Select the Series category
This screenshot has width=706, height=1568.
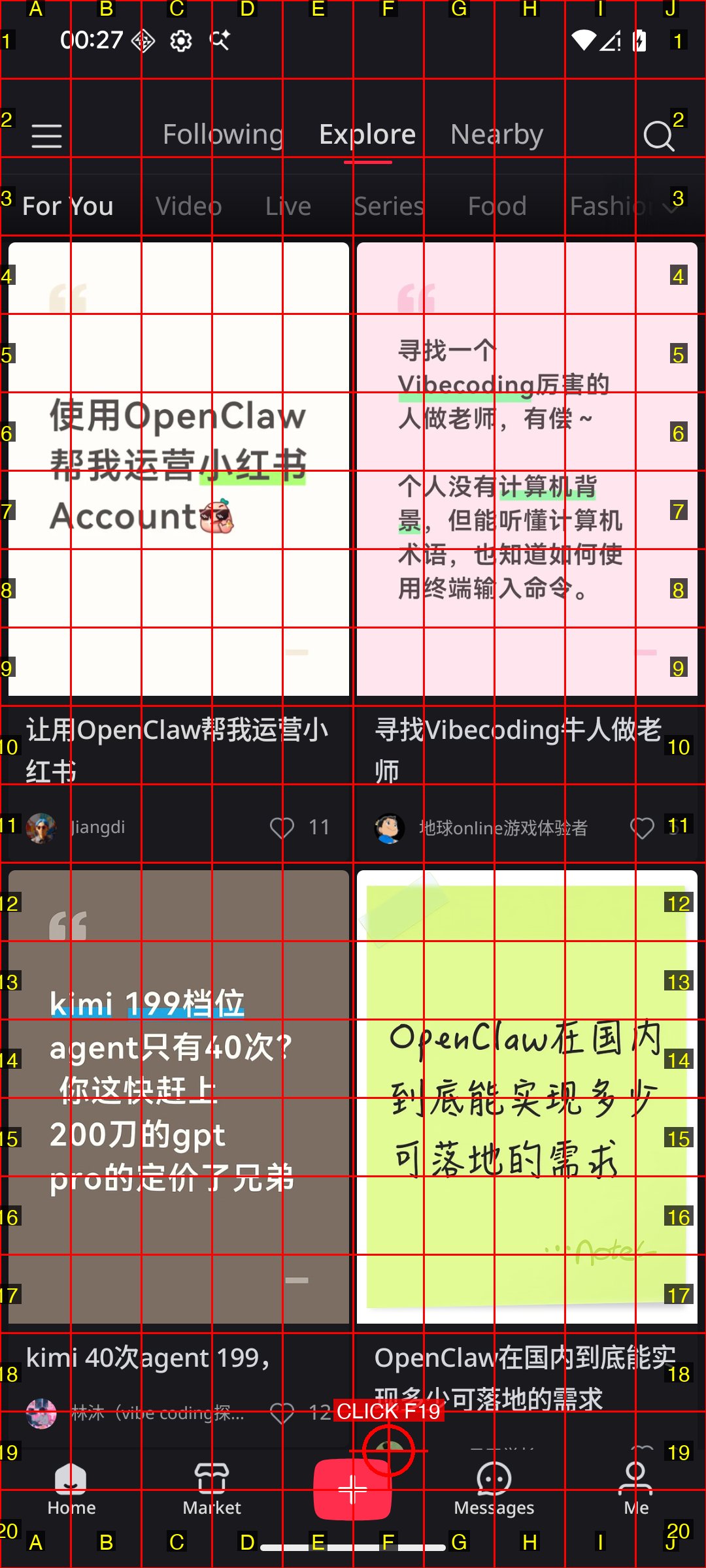[389, 206]
